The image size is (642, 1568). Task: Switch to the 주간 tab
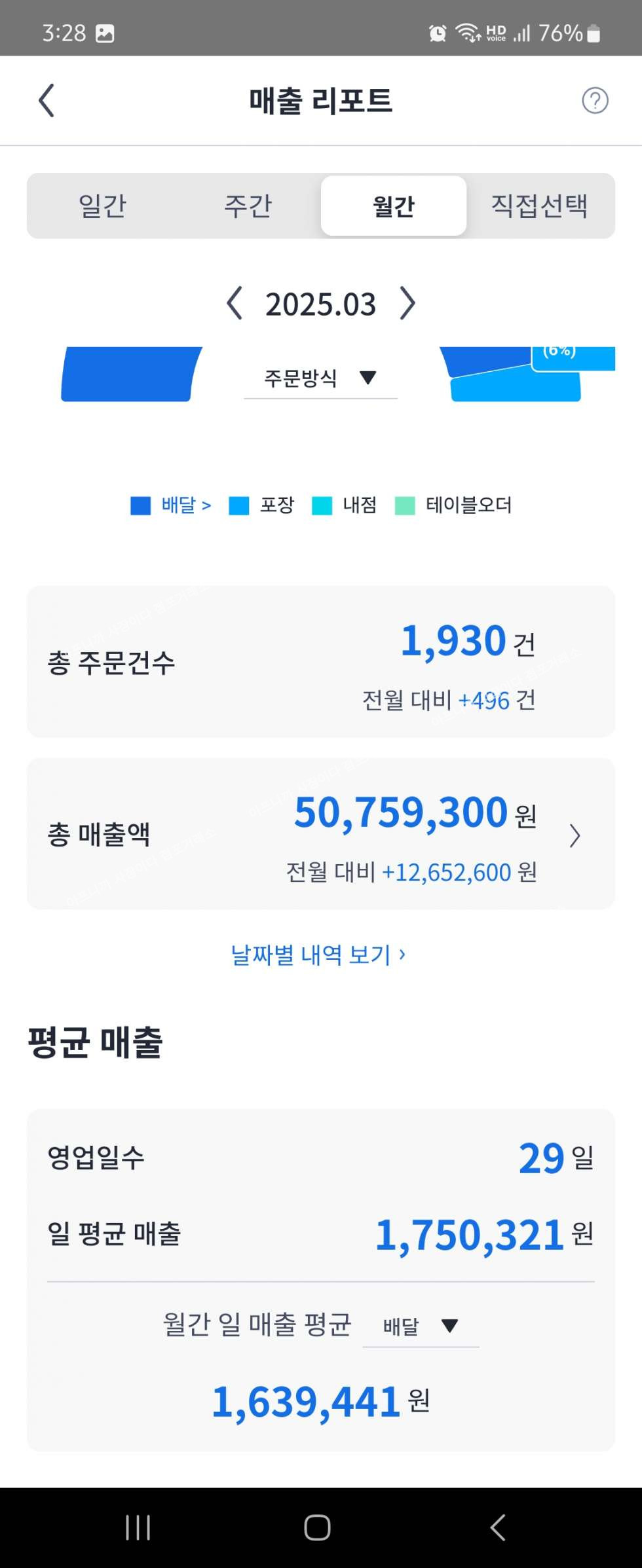pyautogui.click(x=248, y=206)
